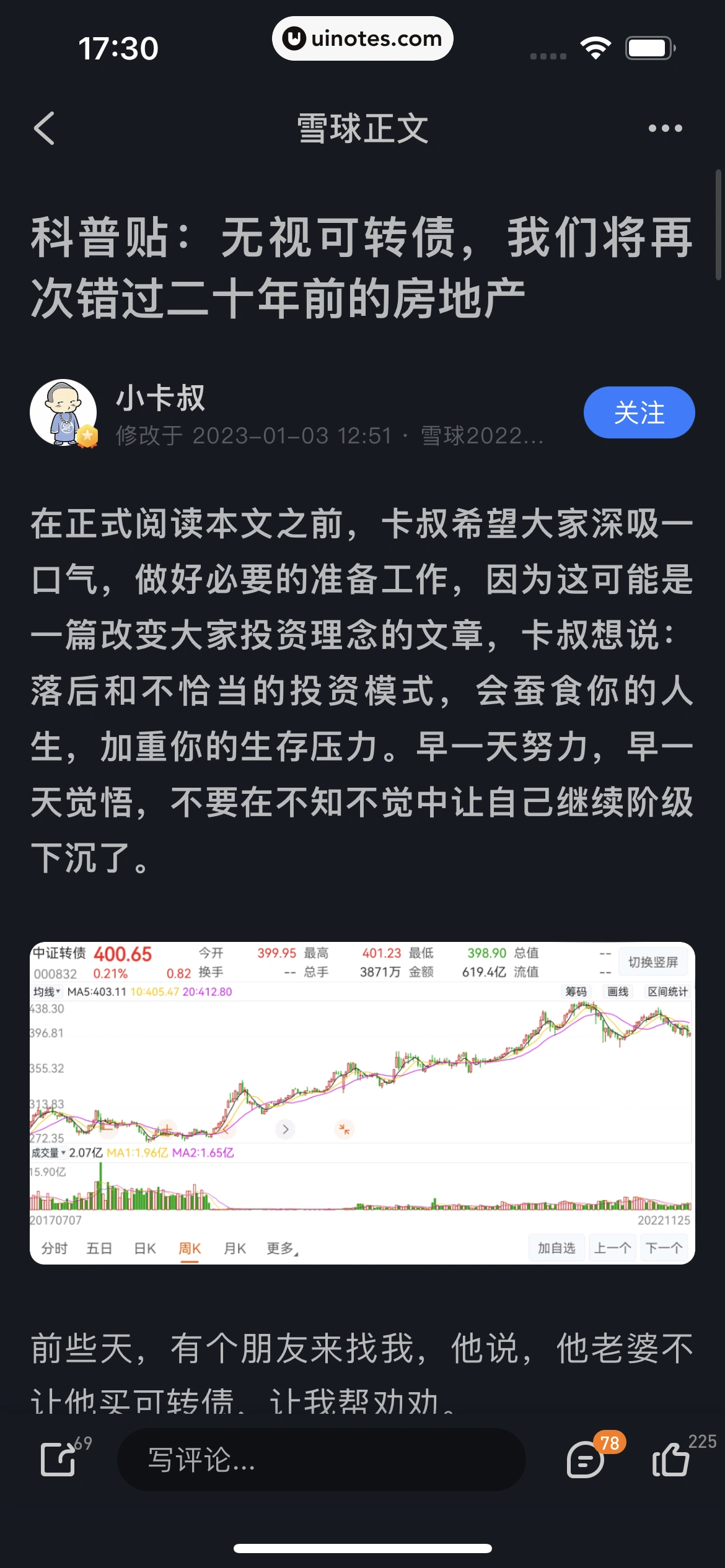Select the 分时 intraday tab
Screen dimensions: 725x1568
point(55,1248)
